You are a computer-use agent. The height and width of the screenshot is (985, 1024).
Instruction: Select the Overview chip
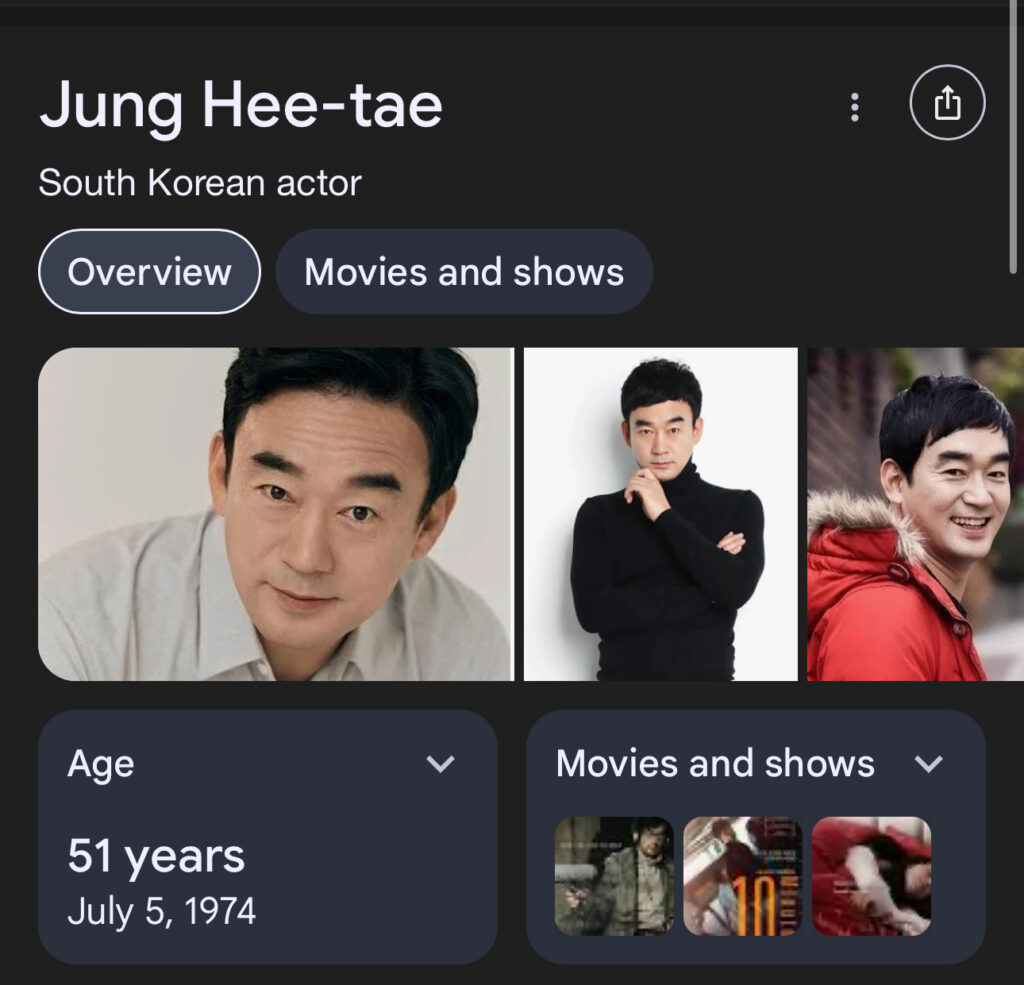(149, 272)
